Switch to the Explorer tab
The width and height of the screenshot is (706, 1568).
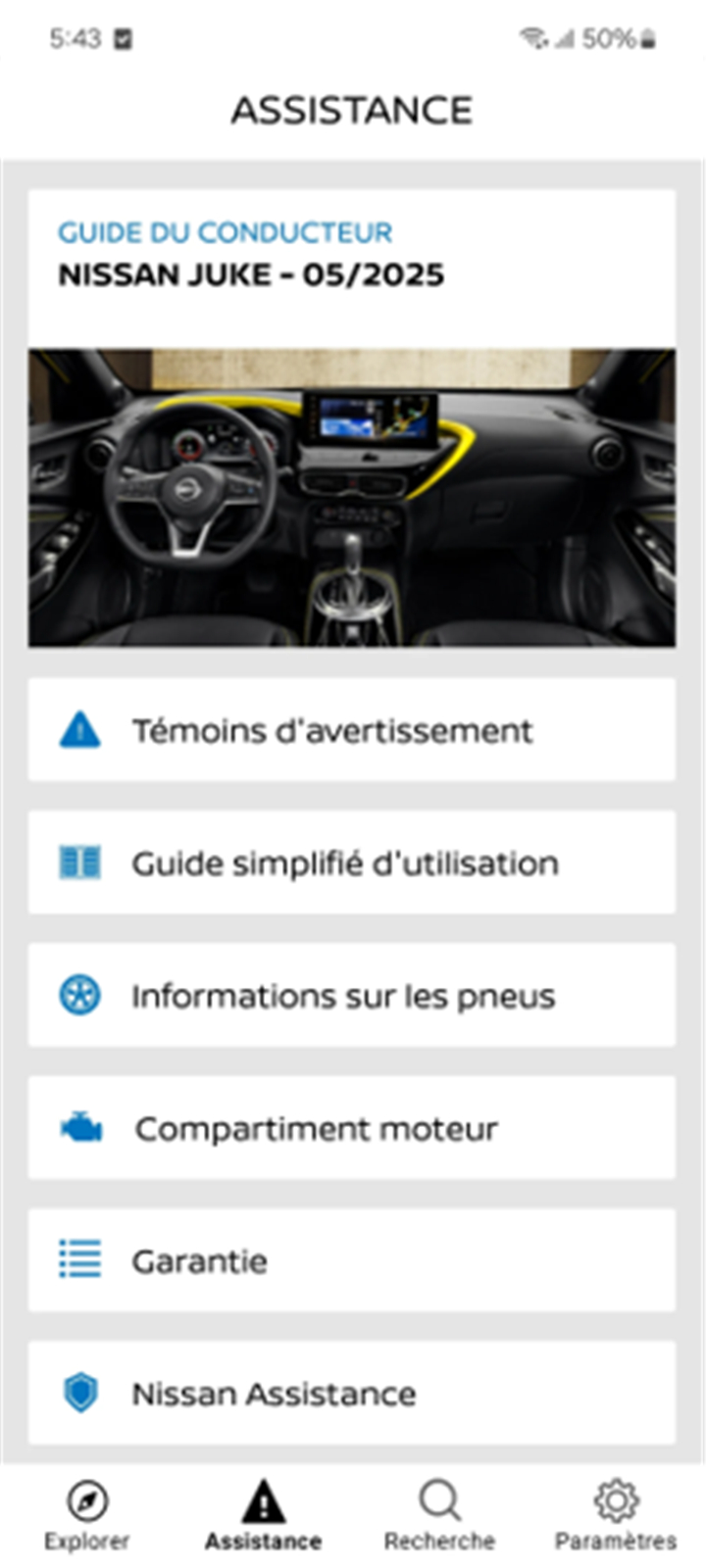pos(87,1515)
